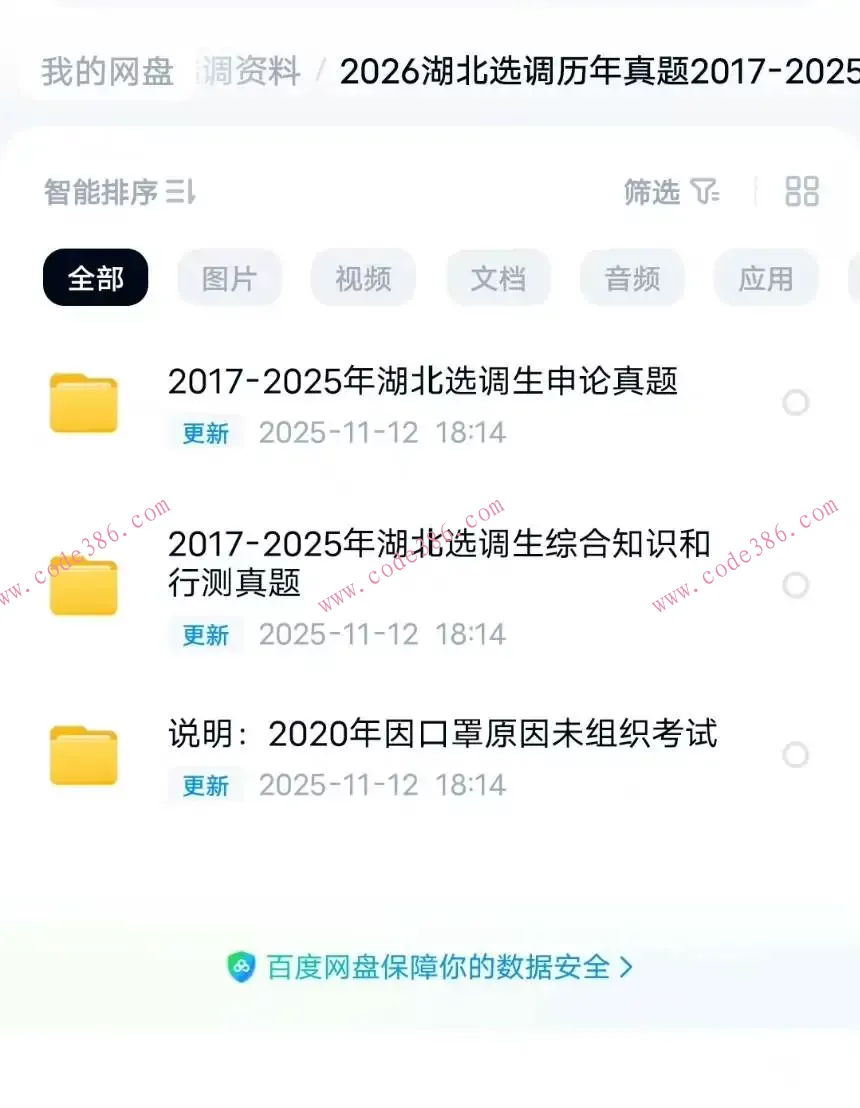Click the 更新 update badge on 申论真题 folder
The width and height of the screenshot is (860, 1108).
205,433
